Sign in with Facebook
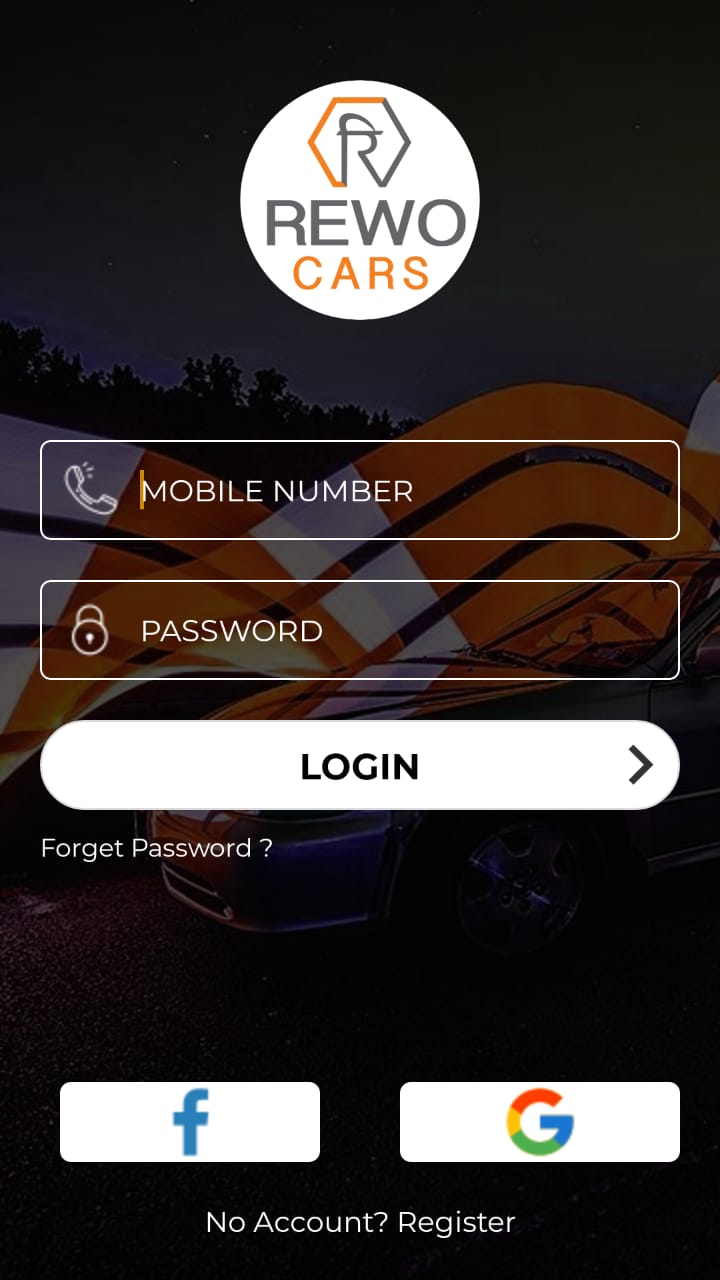The width and height of the screenshot is (720, 1280). (190, 1122)
